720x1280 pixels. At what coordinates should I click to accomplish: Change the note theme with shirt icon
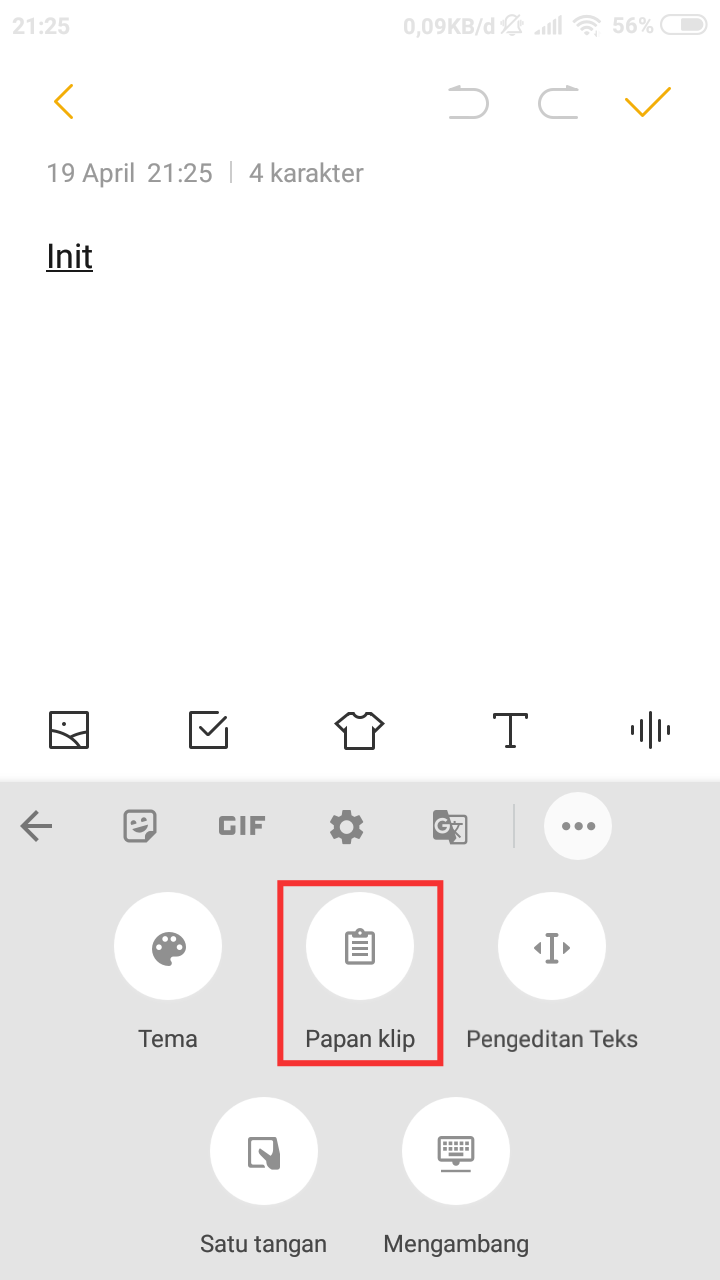click(x=359, y=730)
